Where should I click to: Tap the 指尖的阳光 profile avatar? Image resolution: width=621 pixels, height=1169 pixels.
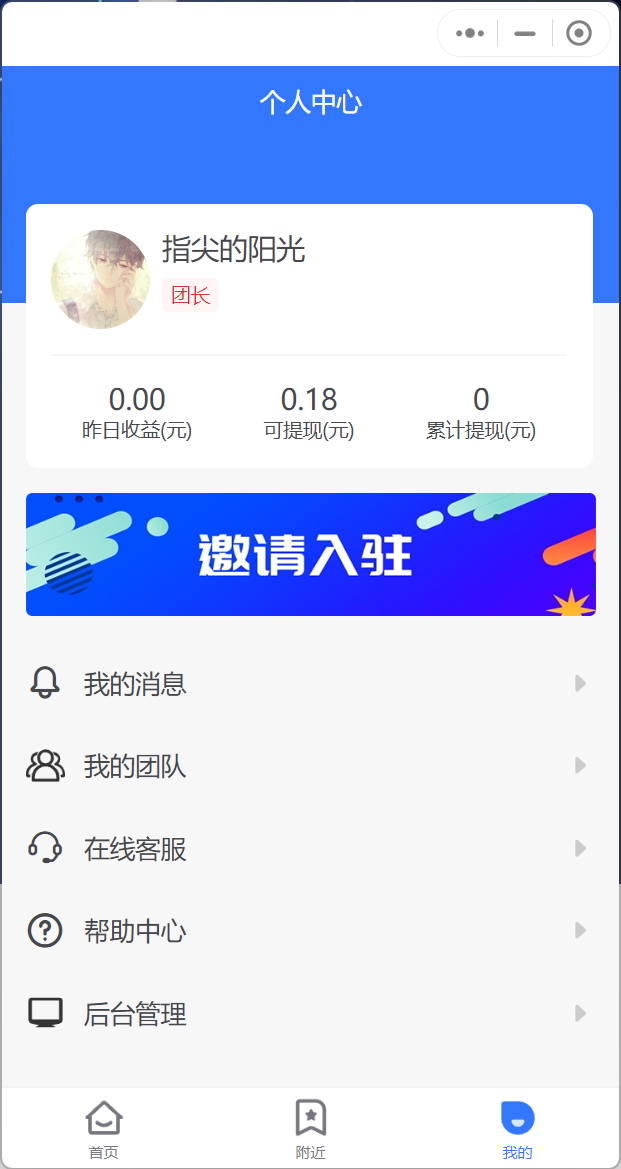tap(100, 279)
